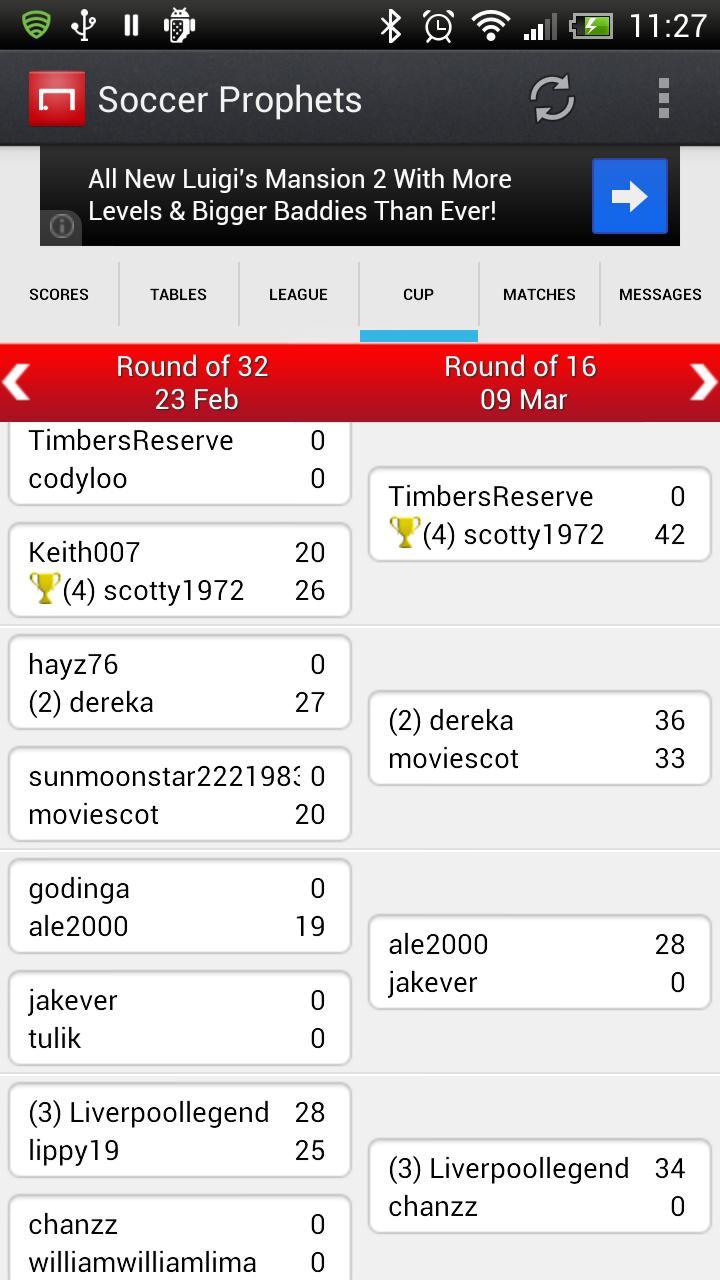Open godinga vs ale2000 match card

(179, 907)
